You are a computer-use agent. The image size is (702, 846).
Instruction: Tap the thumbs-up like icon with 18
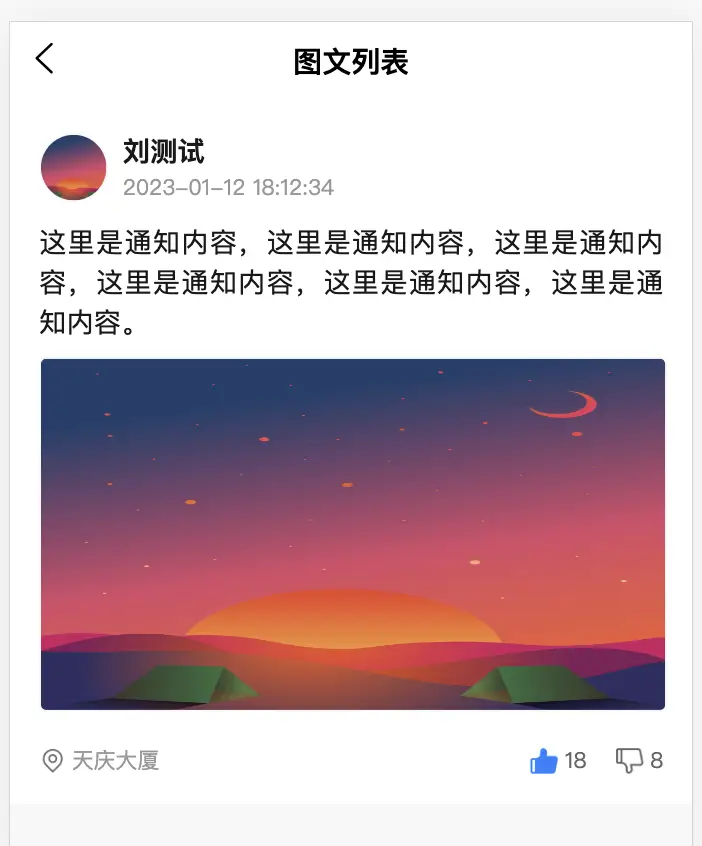pyautogui.click(x=544, y=761)
